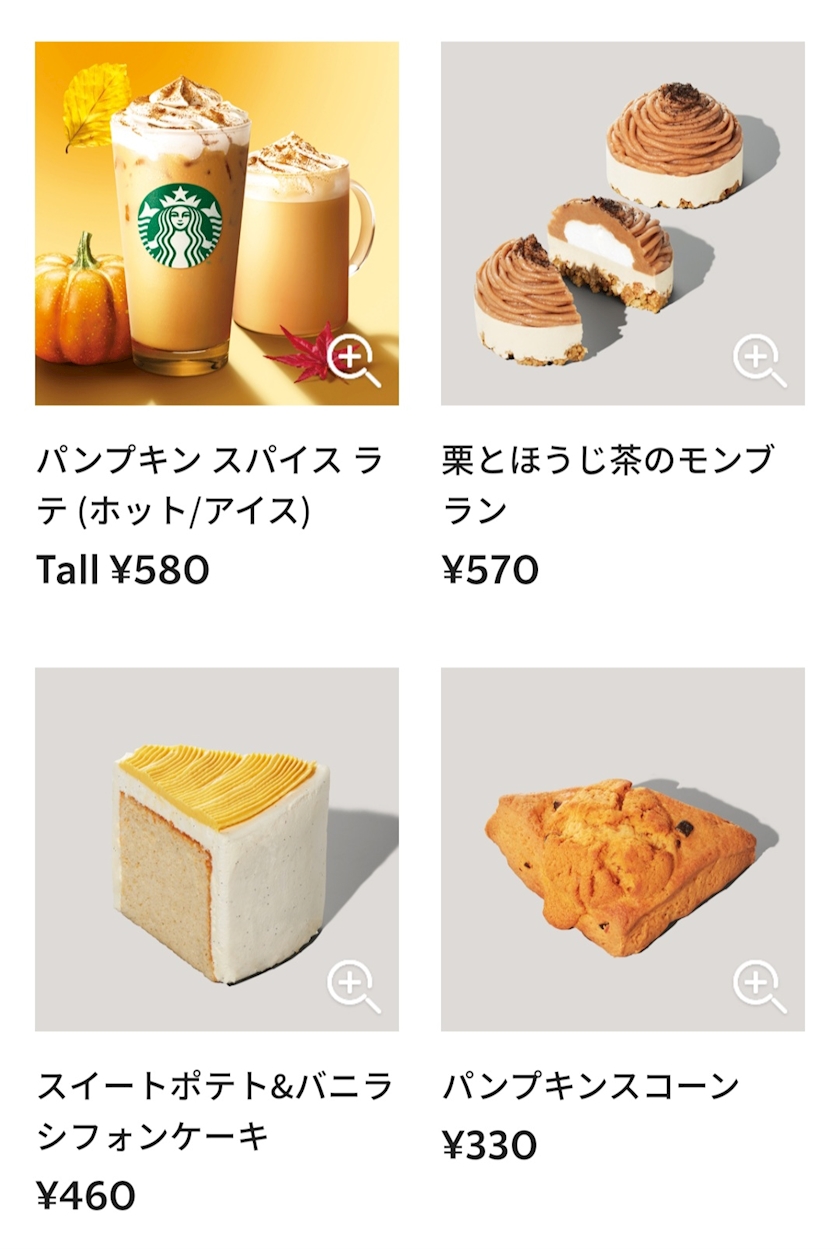Enlarge the 栗とほうじ茶のモンブラン photo via magnifier
Screen dimensions: 840x1249
point(760,361)
